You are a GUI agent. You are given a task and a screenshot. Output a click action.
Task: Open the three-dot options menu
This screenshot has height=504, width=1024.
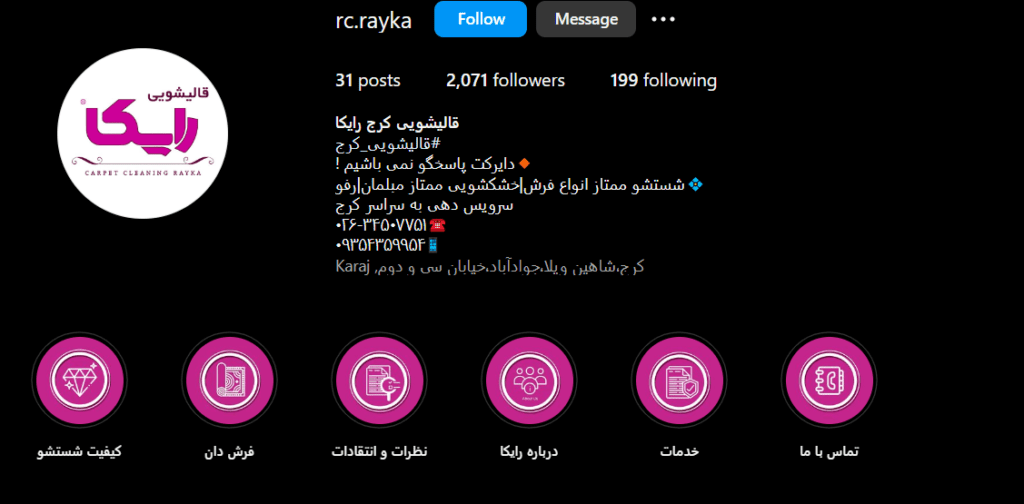[x=664, y=19]
